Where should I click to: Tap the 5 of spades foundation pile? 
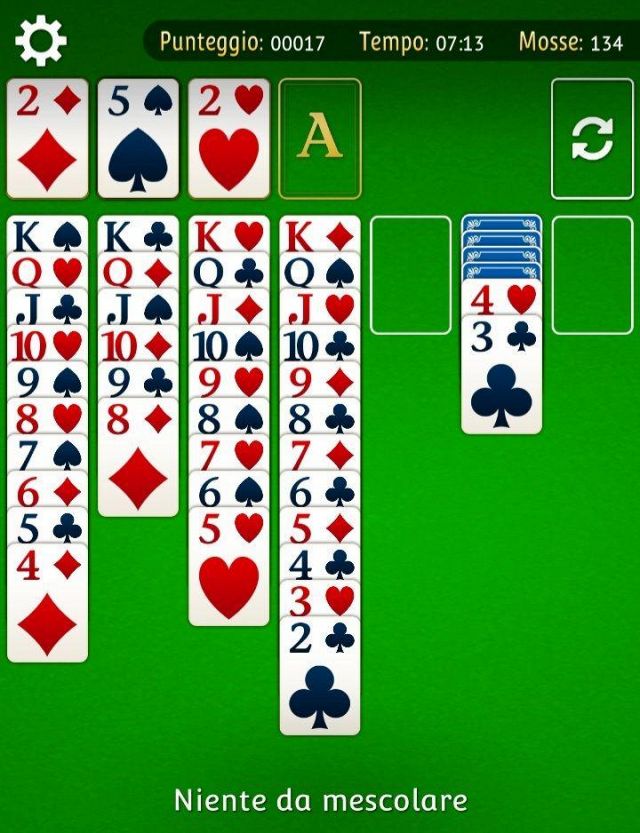click(x=138, y=139)
